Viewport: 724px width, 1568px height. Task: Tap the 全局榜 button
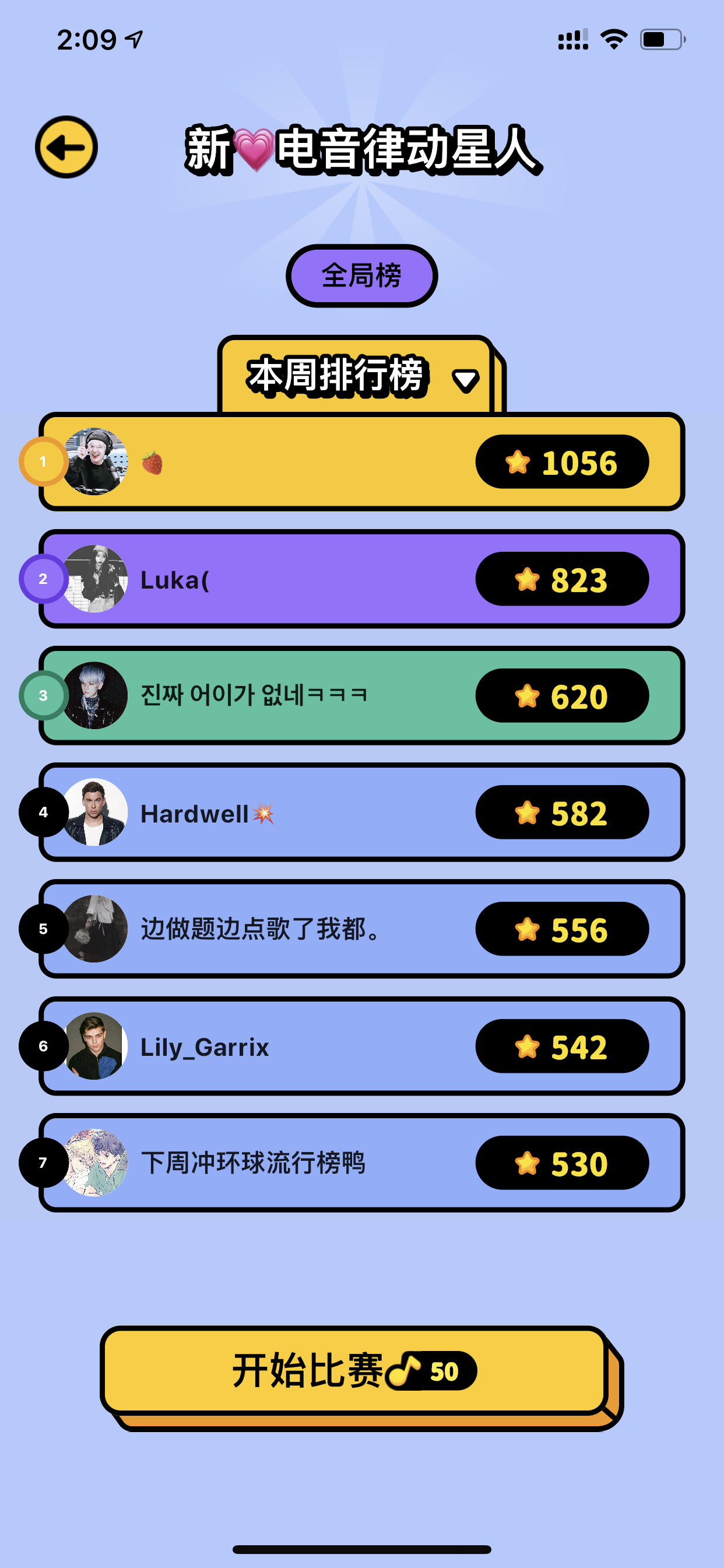click(x=361, y=276)
